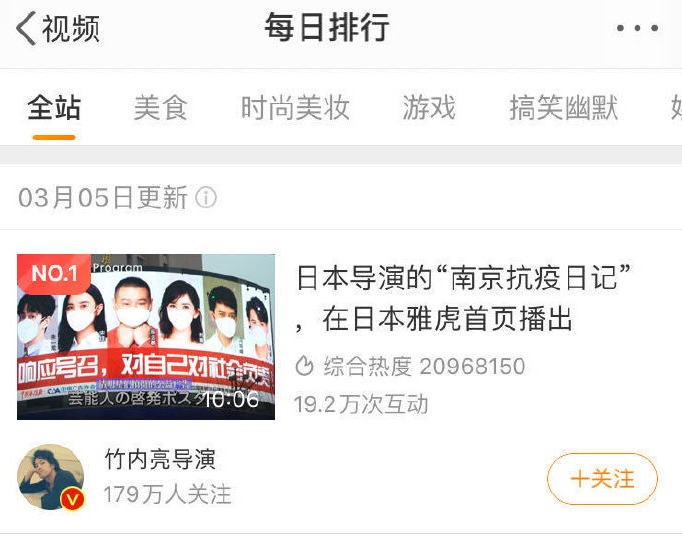Follow 竹内亮导演 with +关注
Image resolution: width=682 pixels, height=538 pixels.
602,479
